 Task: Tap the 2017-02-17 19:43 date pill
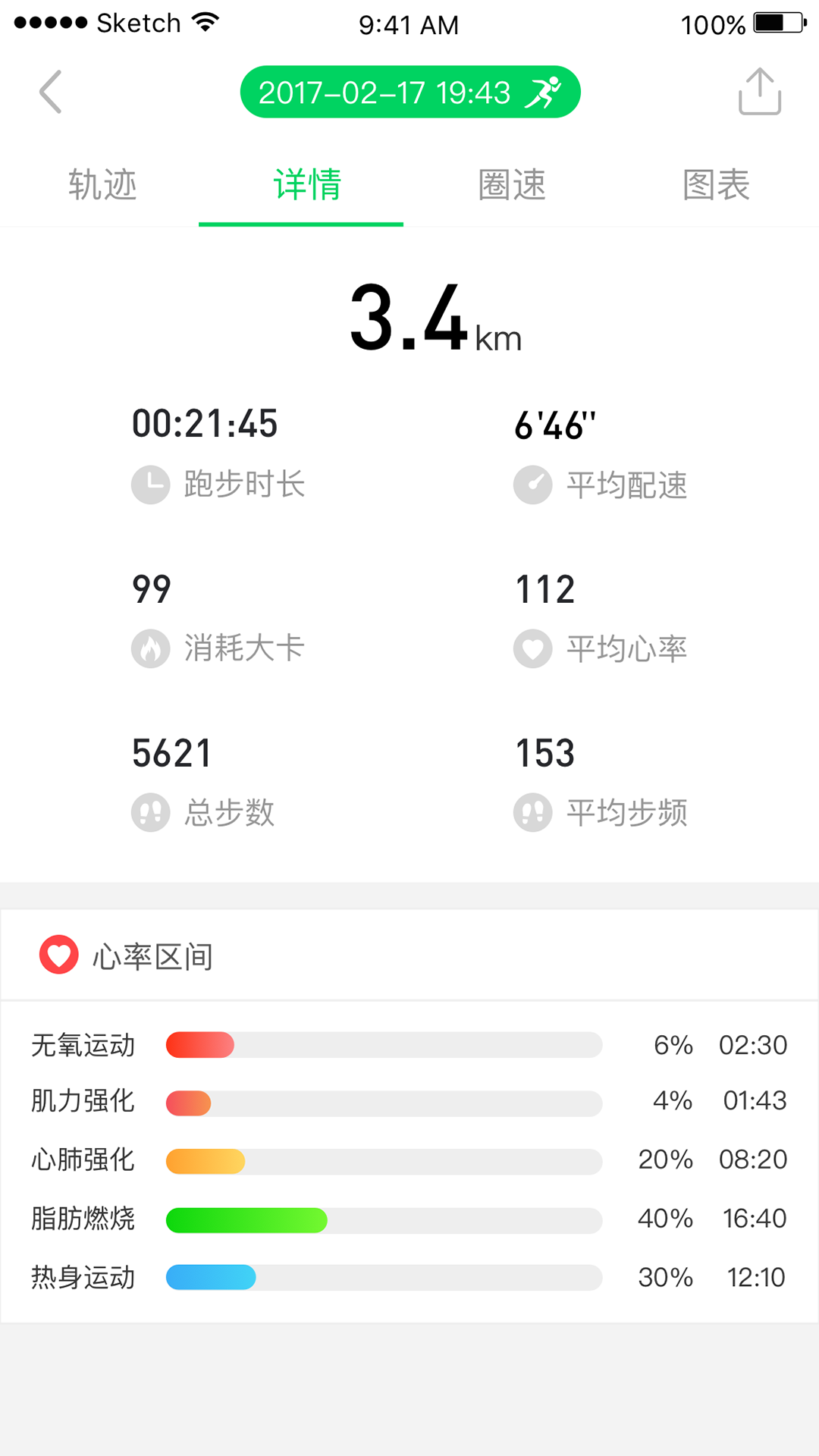point(409,93)
